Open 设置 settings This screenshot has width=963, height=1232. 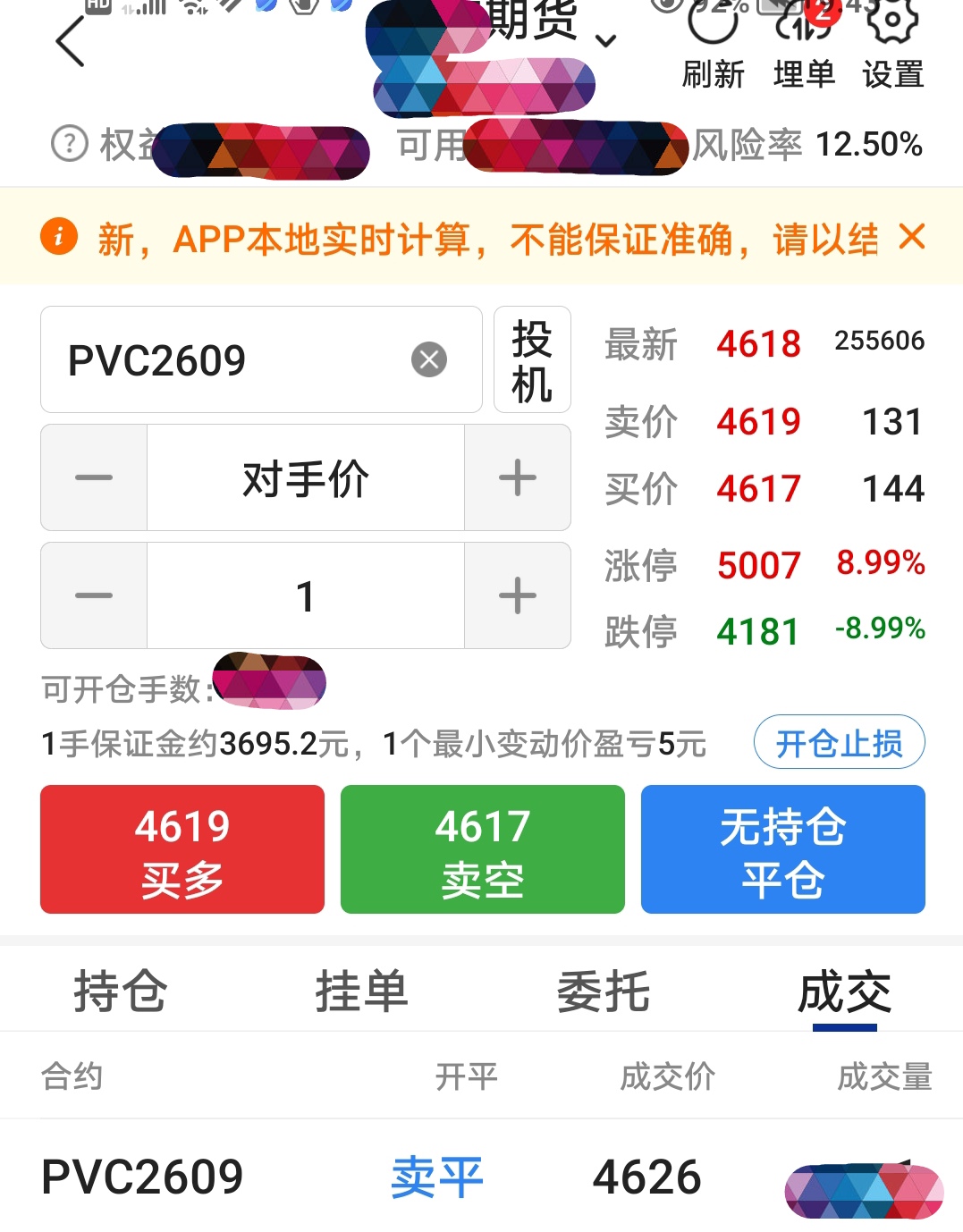tap(892, 46)
